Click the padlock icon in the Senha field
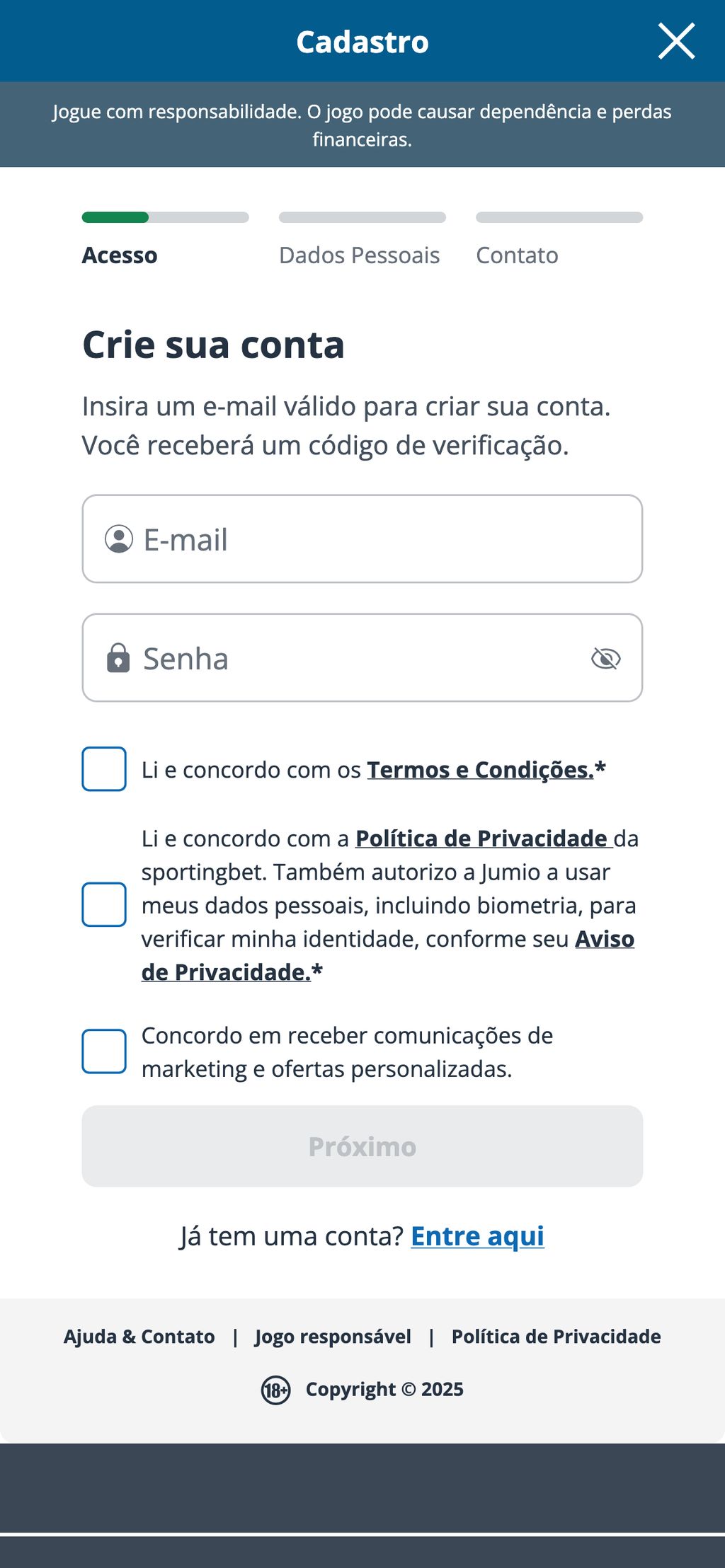 118,658
